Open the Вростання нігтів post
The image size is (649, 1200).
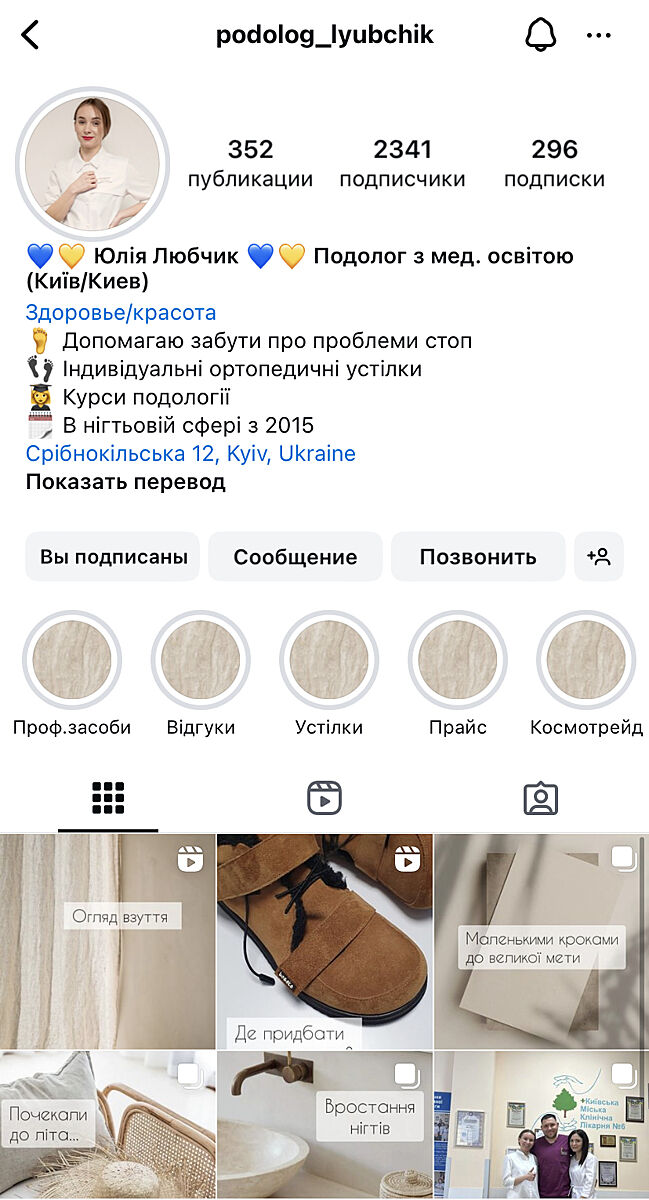pos(324,1124)
